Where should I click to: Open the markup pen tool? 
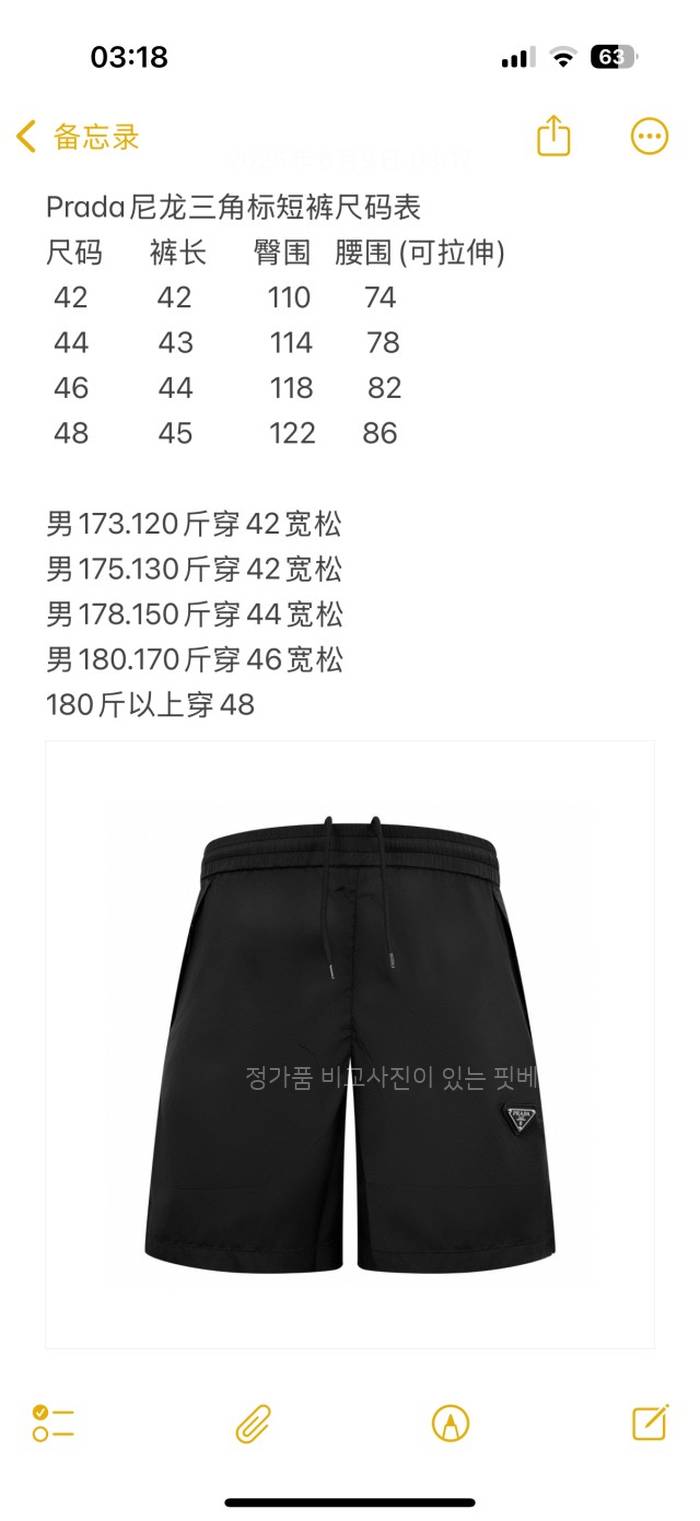coord(450,1422)
